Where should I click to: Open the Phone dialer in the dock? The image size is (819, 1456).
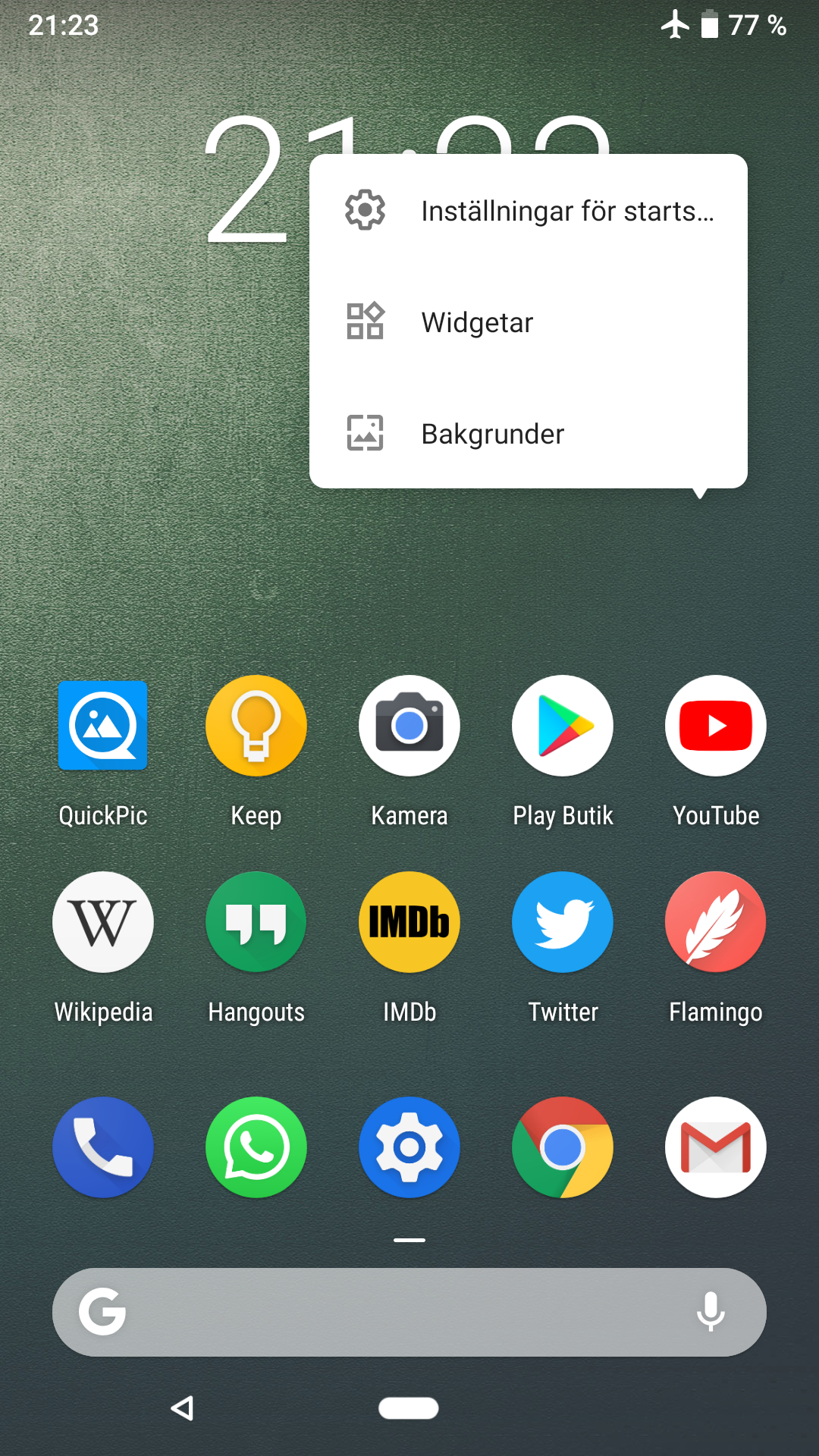coord(103,1147)
